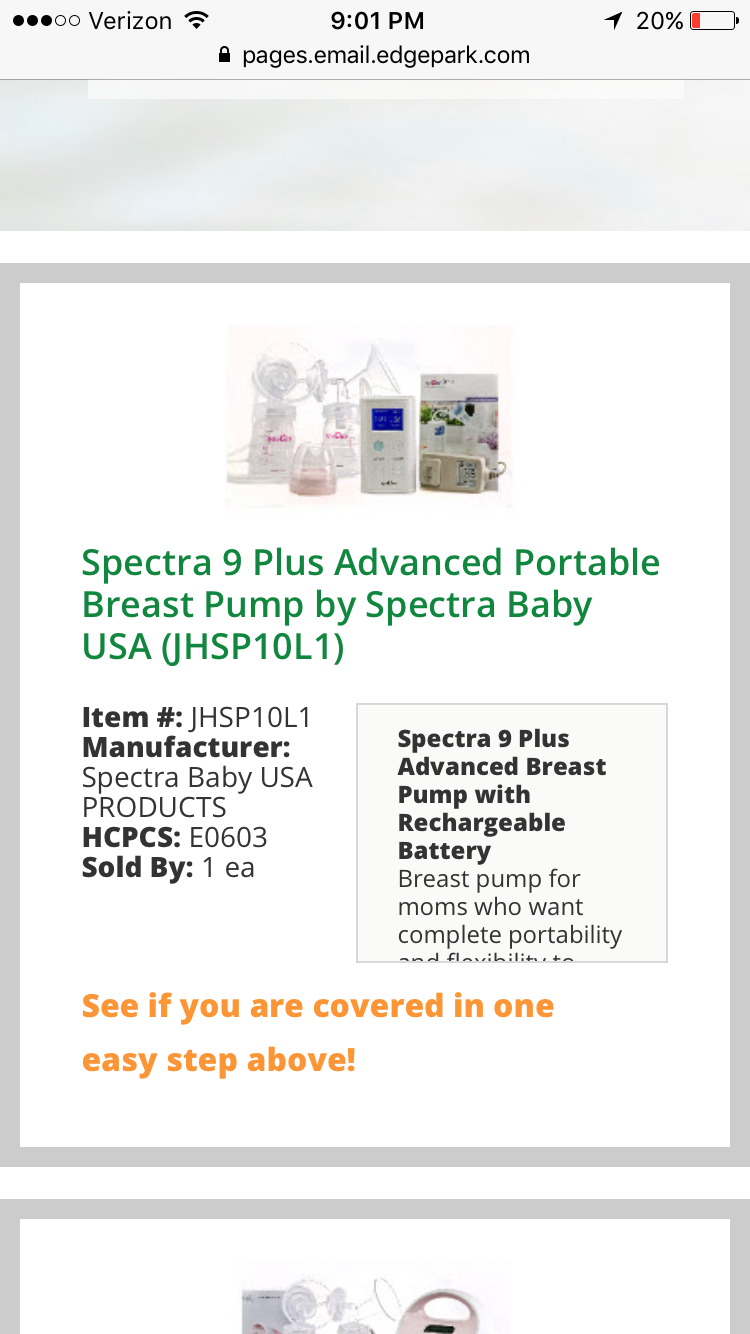Open Spectra 9 Plus Advanced Portable Breast Pump title

pyautogui.click(x=370, y=605)
